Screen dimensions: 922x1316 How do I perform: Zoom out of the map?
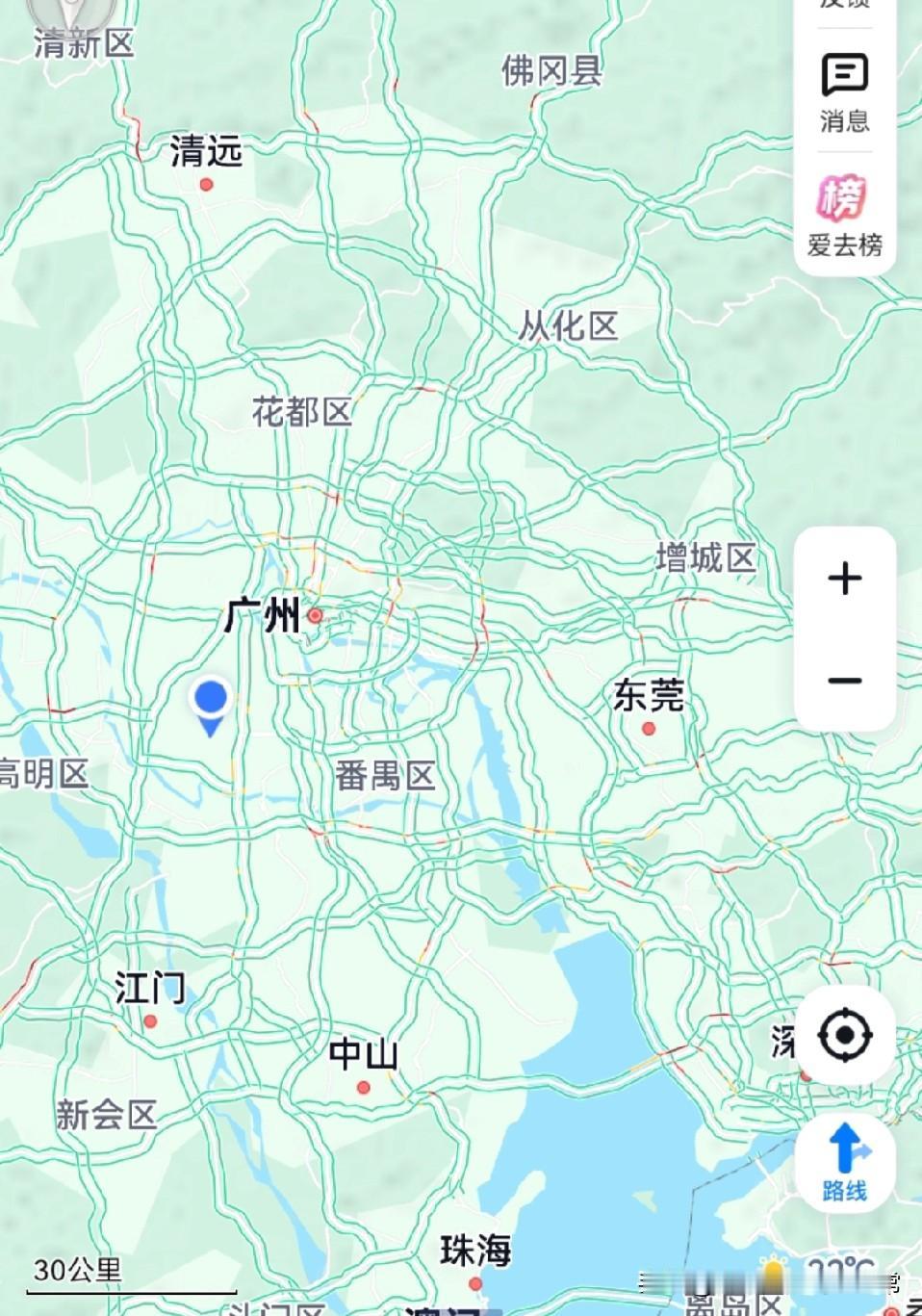pos(844,681)
